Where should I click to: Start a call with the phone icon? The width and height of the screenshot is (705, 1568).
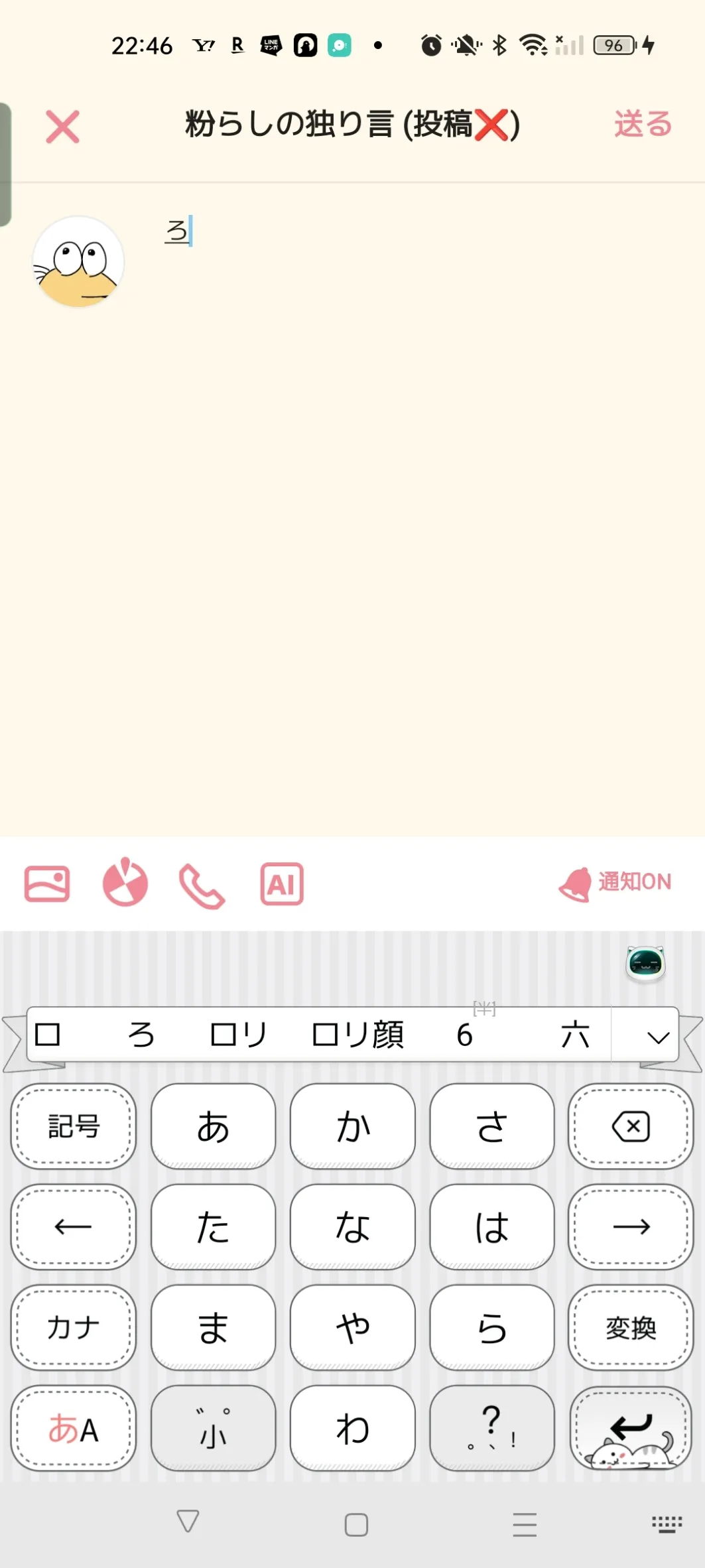(x=202, y=885)
